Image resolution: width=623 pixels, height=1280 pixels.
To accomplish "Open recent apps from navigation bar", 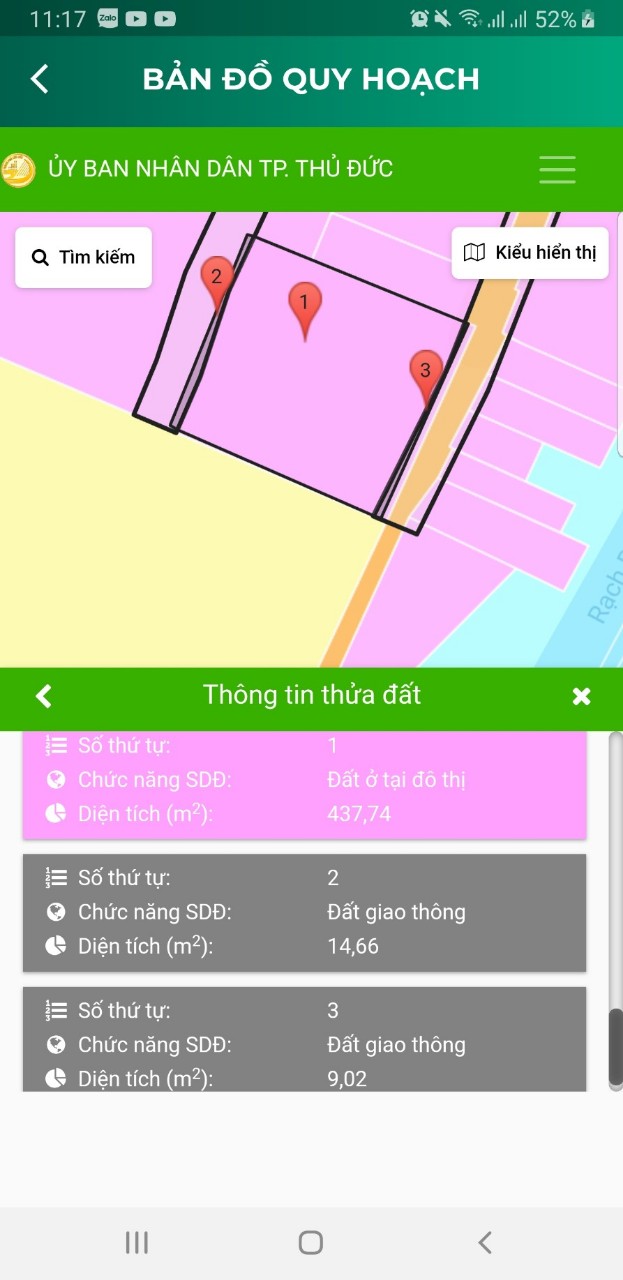I will coord(137,1242).
